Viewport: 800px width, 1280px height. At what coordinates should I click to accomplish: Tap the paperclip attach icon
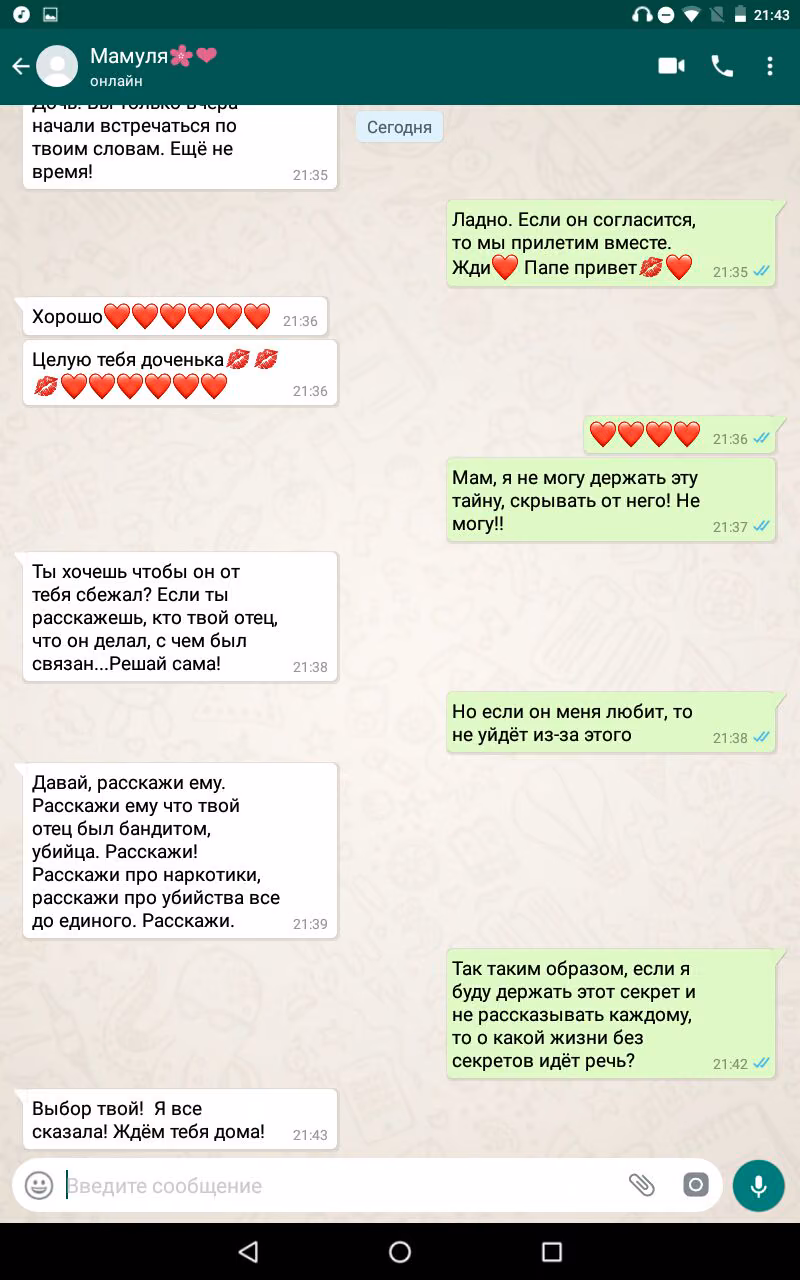tap(641, 1185)
